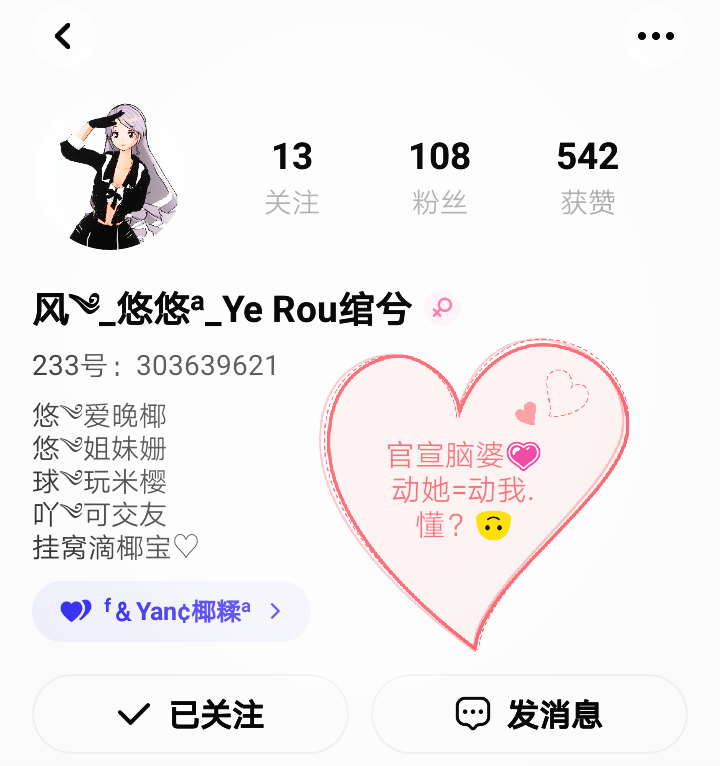The width and height of the screenshot is (720, 766).
Task: Go back using the top arrow
Action: click(63, 37)
